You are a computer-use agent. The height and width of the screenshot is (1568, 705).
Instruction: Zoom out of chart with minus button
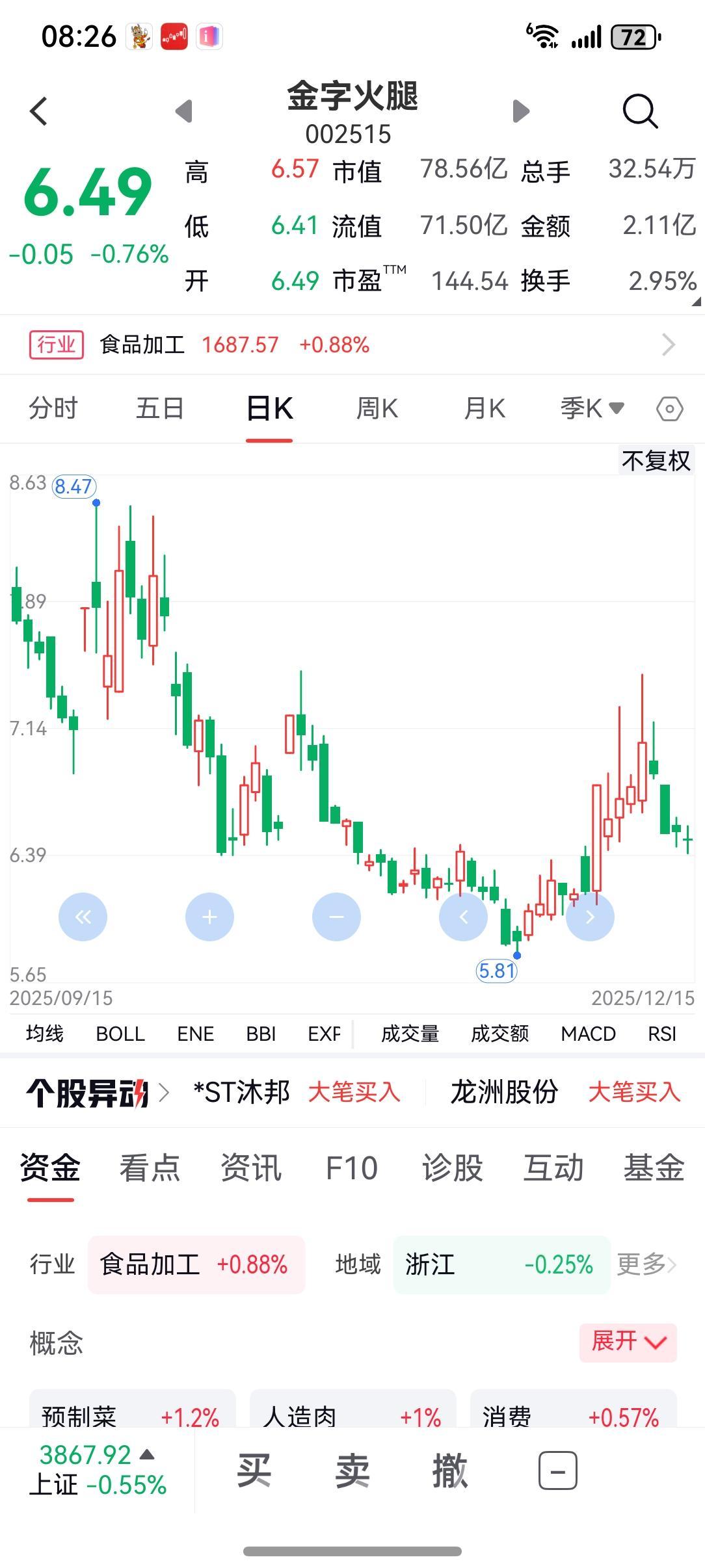(x=336, y=917)
